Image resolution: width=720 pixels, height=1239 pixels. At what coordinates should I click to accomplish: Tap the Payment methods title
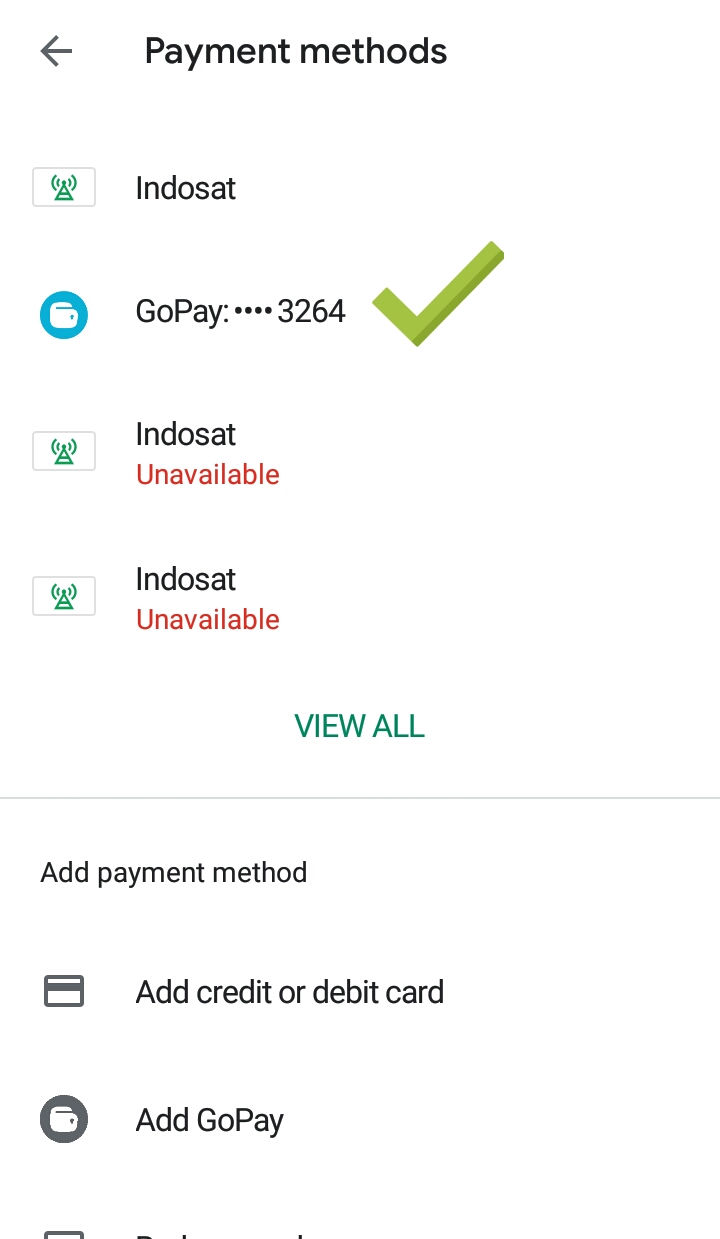tap(296, 50)
